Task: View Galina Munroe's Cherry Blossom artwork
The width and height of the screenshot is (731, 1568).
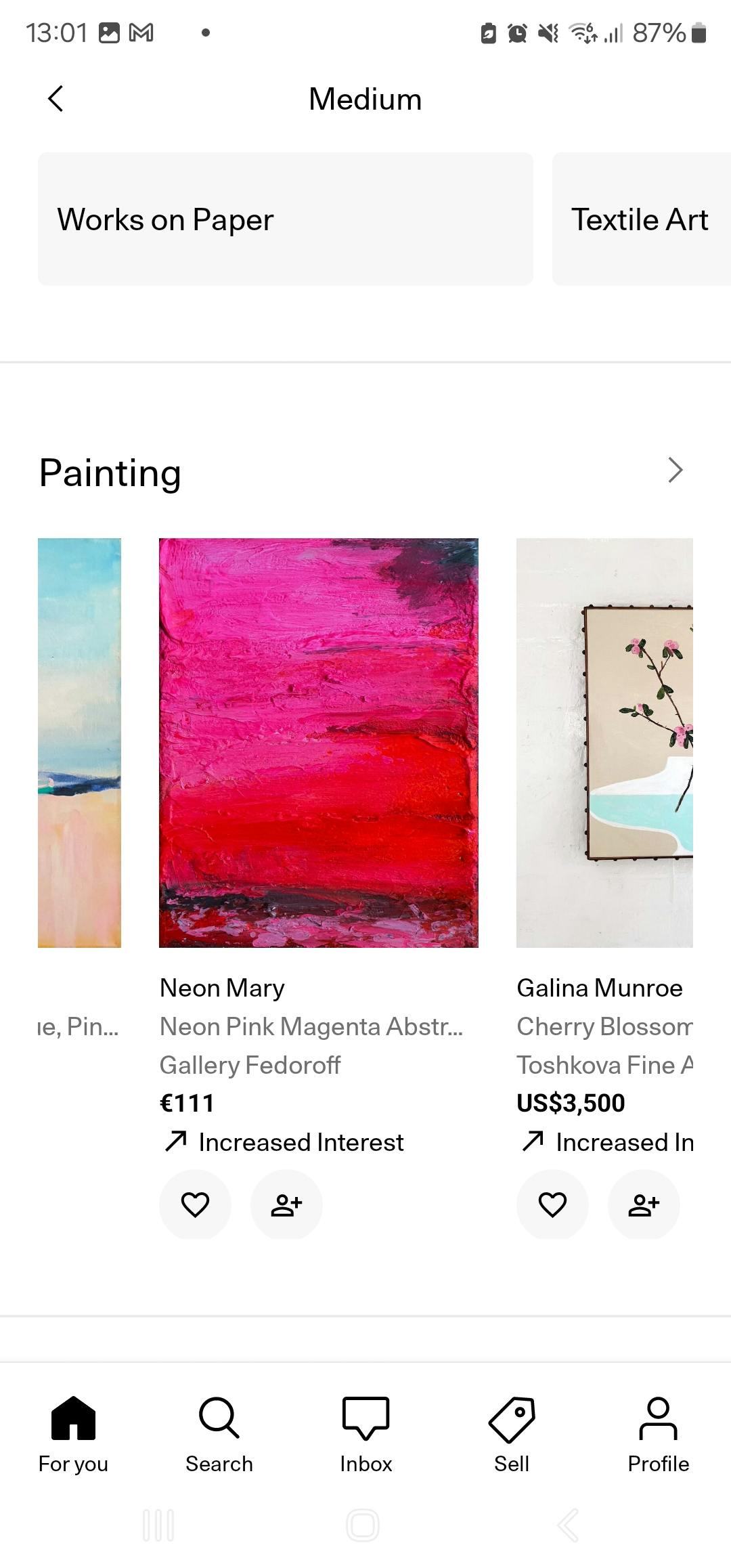Action: [604, 743]
